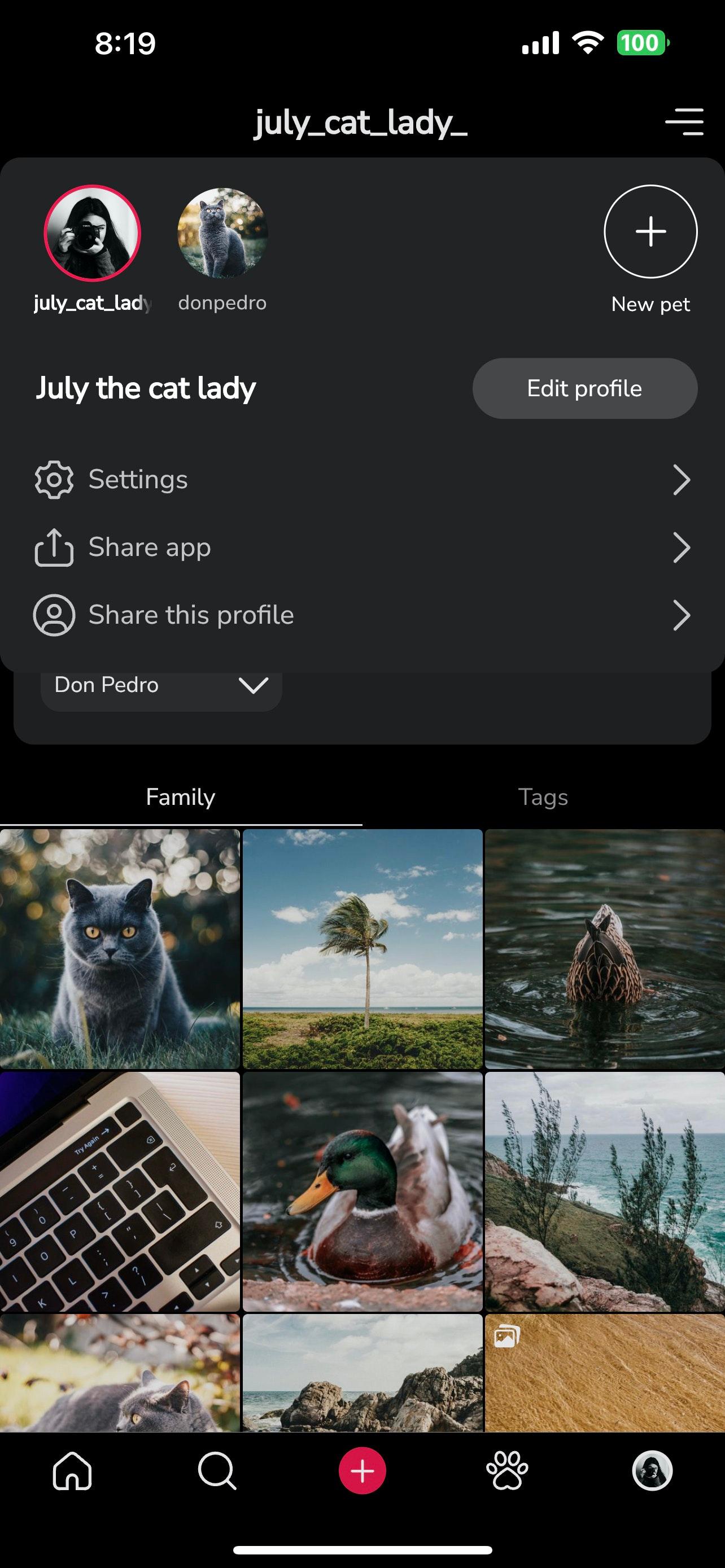The width and height of the screenshot is (725, 1568).
Task: Switch to the Family tab
Action: [181, 798]
